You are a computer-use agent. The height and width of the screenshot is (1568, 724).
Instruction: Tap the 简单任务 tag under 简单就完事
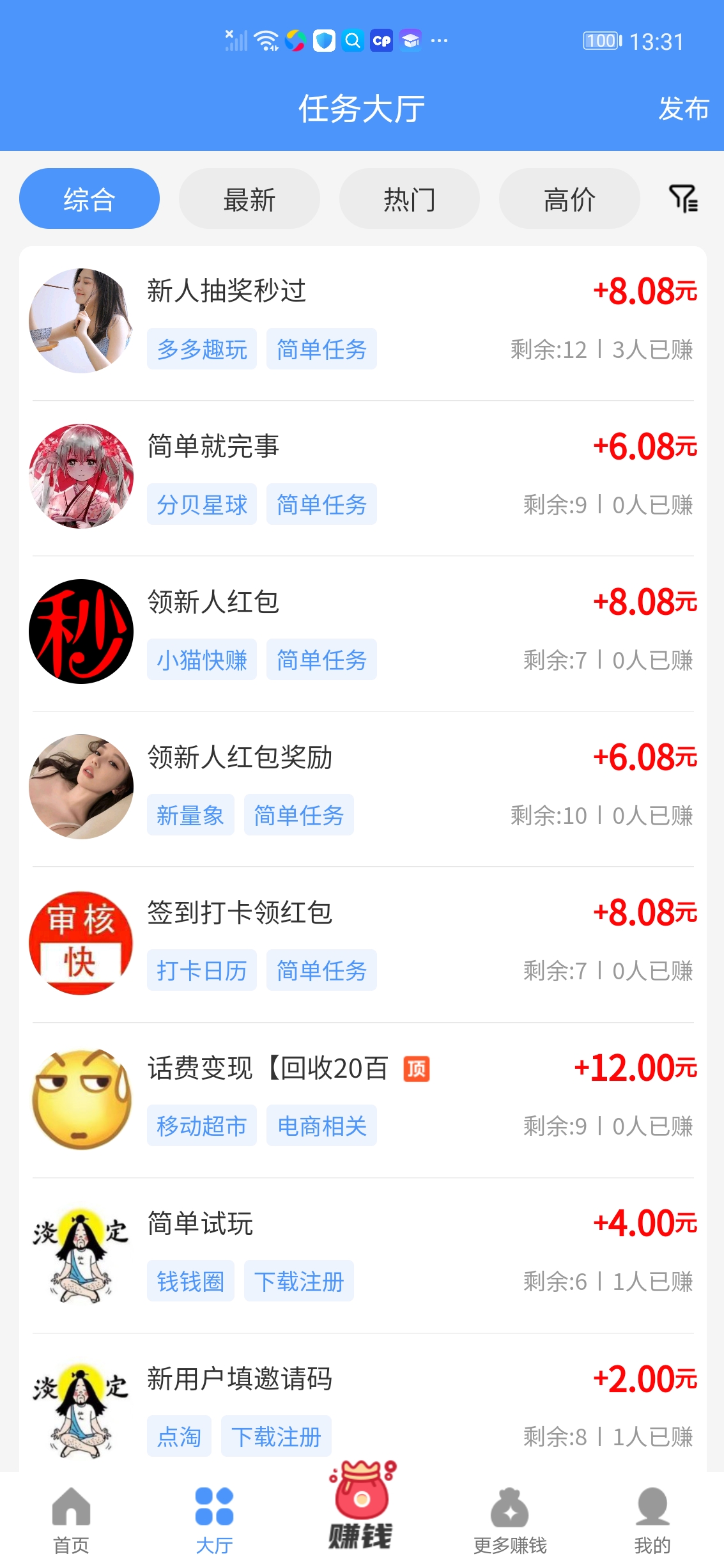(x=321, y=504)
